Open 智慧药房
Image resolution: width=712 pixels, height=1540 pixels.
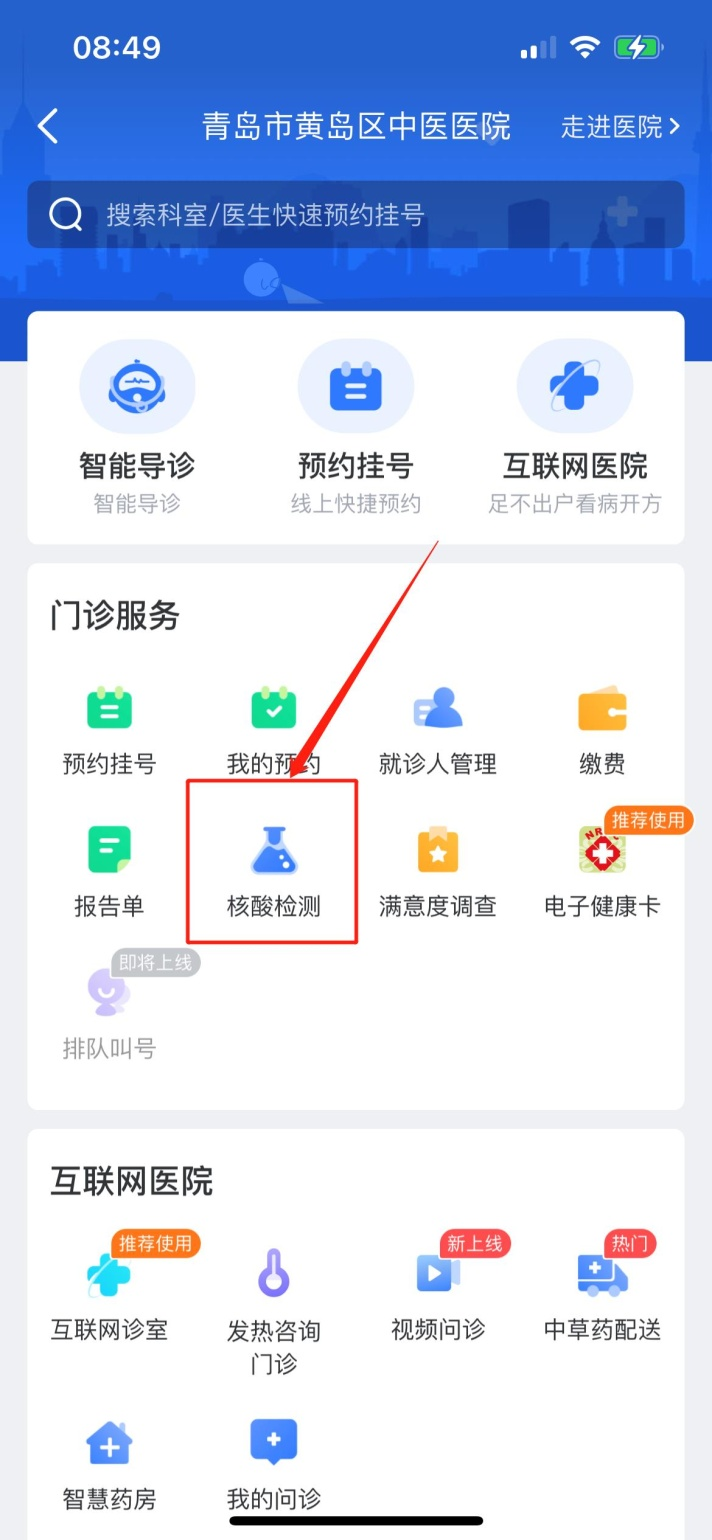(x=109, y=1465)
